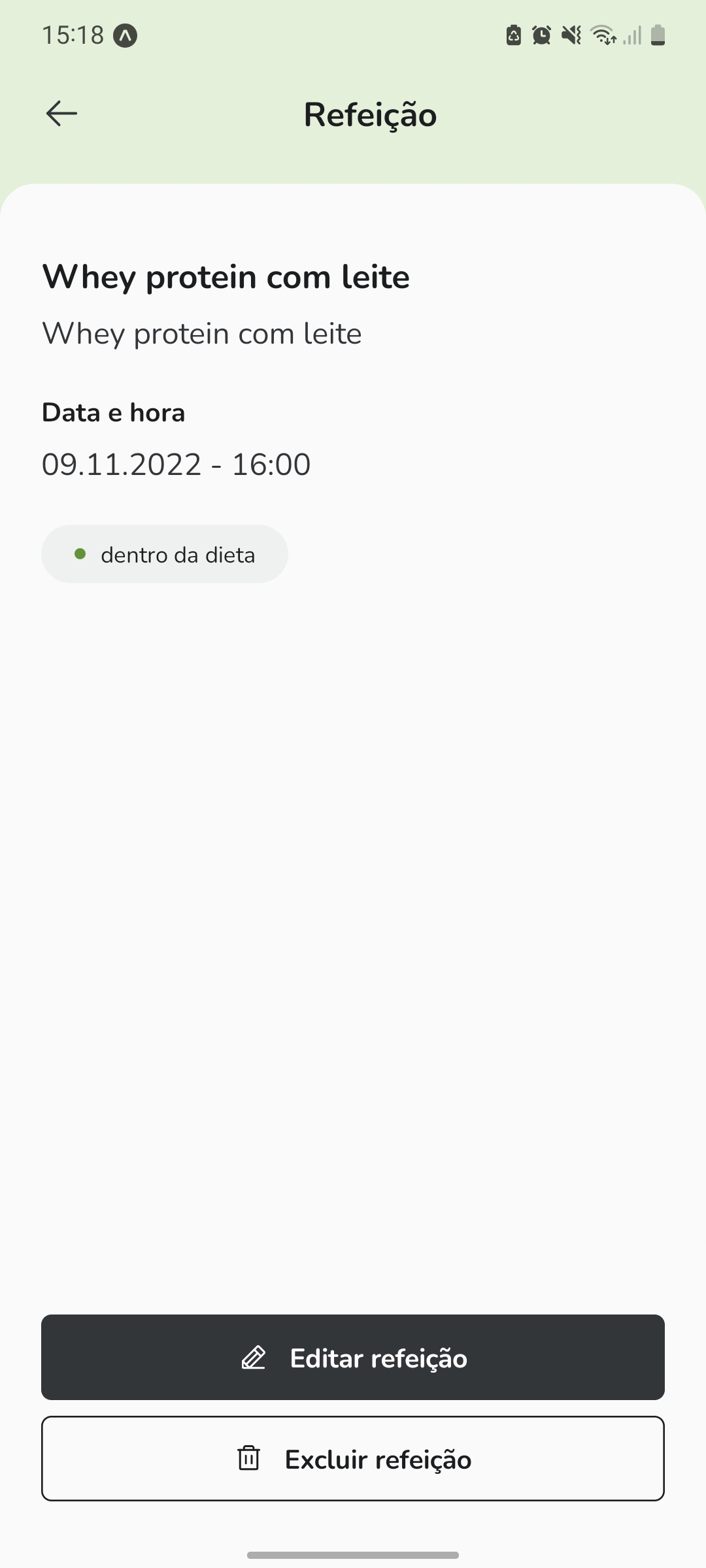Tap the Editar refeição button
Viewport: 706px width, 1568px height.
(x=353, y=1357)
